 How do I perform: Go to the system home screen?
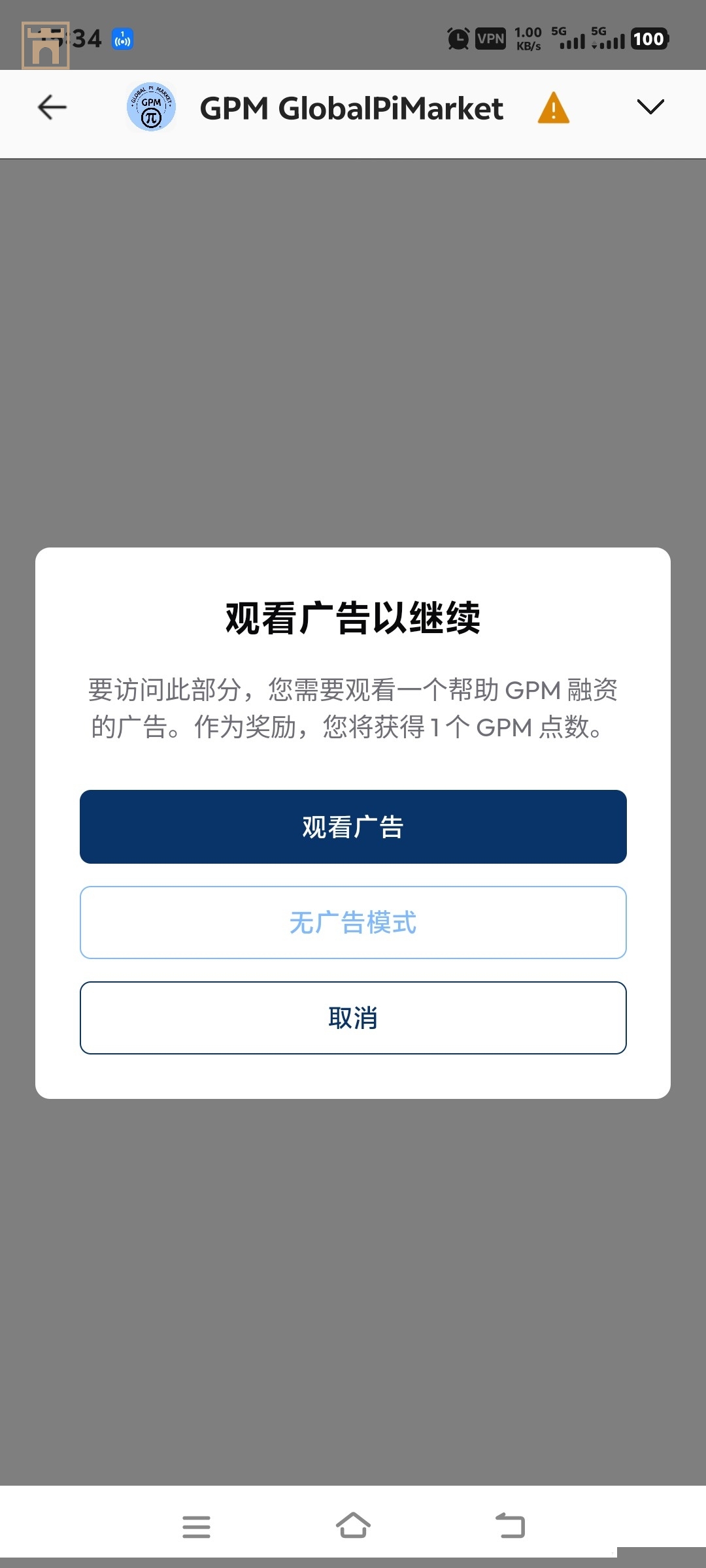point(353,1526)
